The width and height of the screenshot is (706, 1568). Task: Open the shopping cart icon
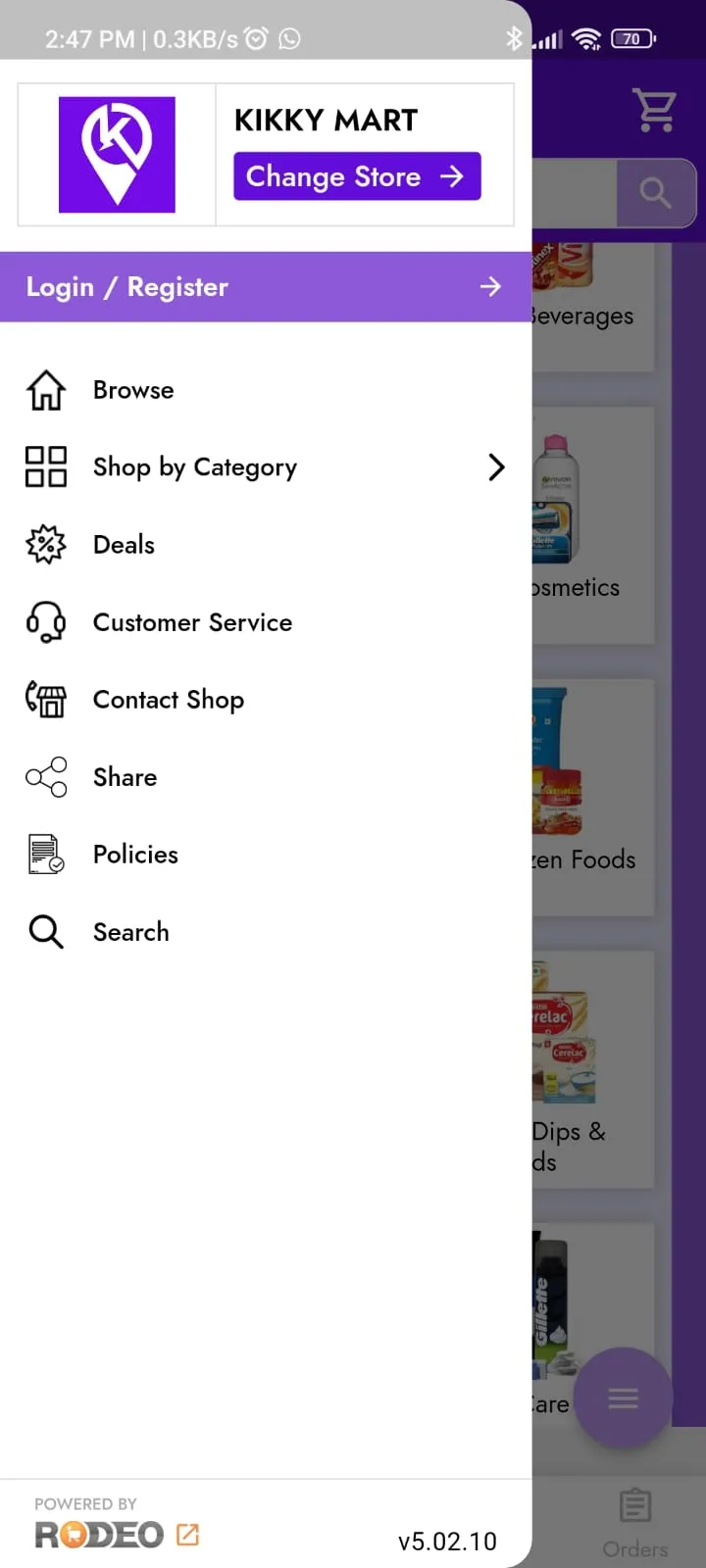(654, 110)
